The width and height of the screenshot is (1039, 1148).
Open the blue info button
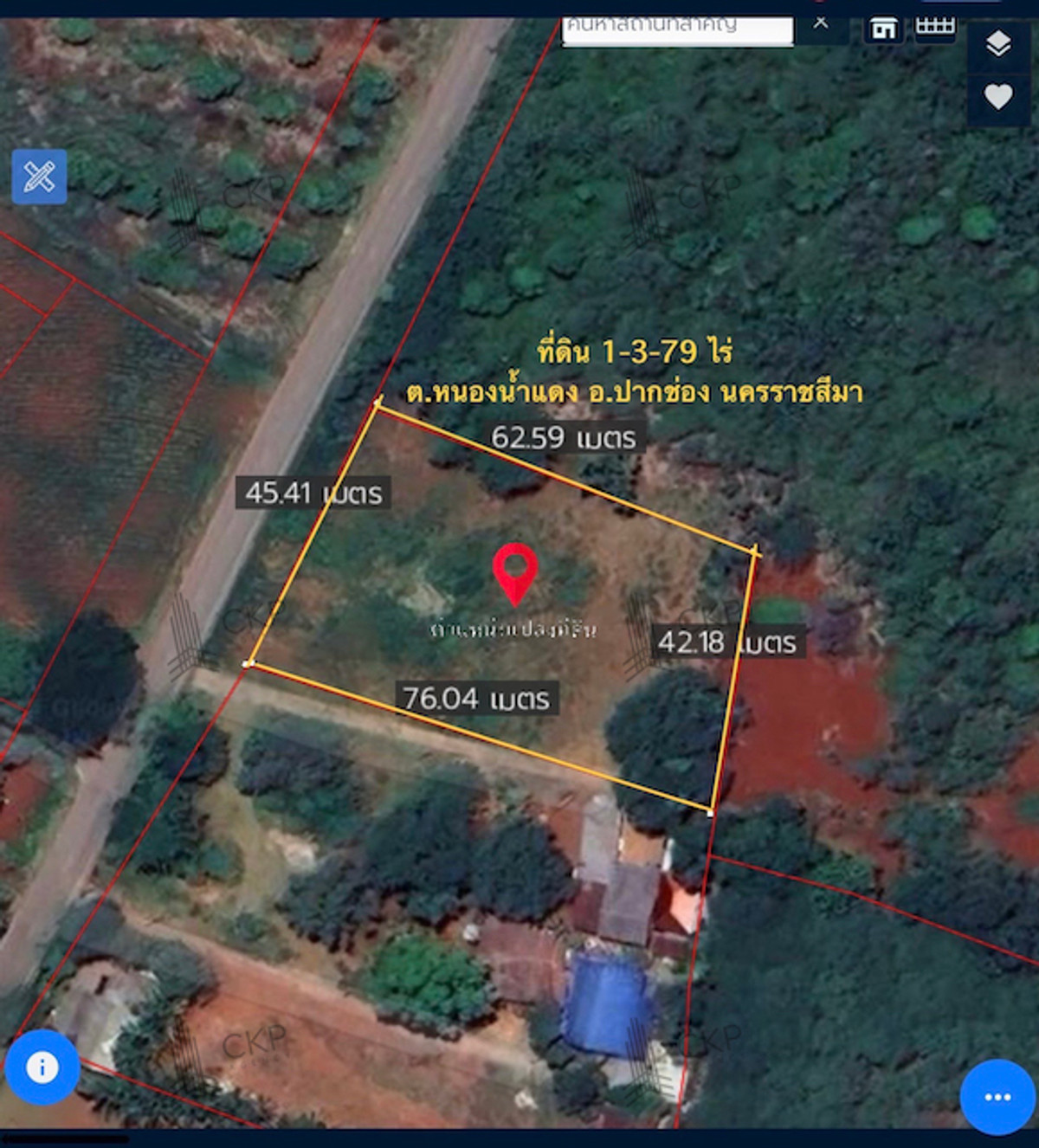click(x=42, y=1067)
